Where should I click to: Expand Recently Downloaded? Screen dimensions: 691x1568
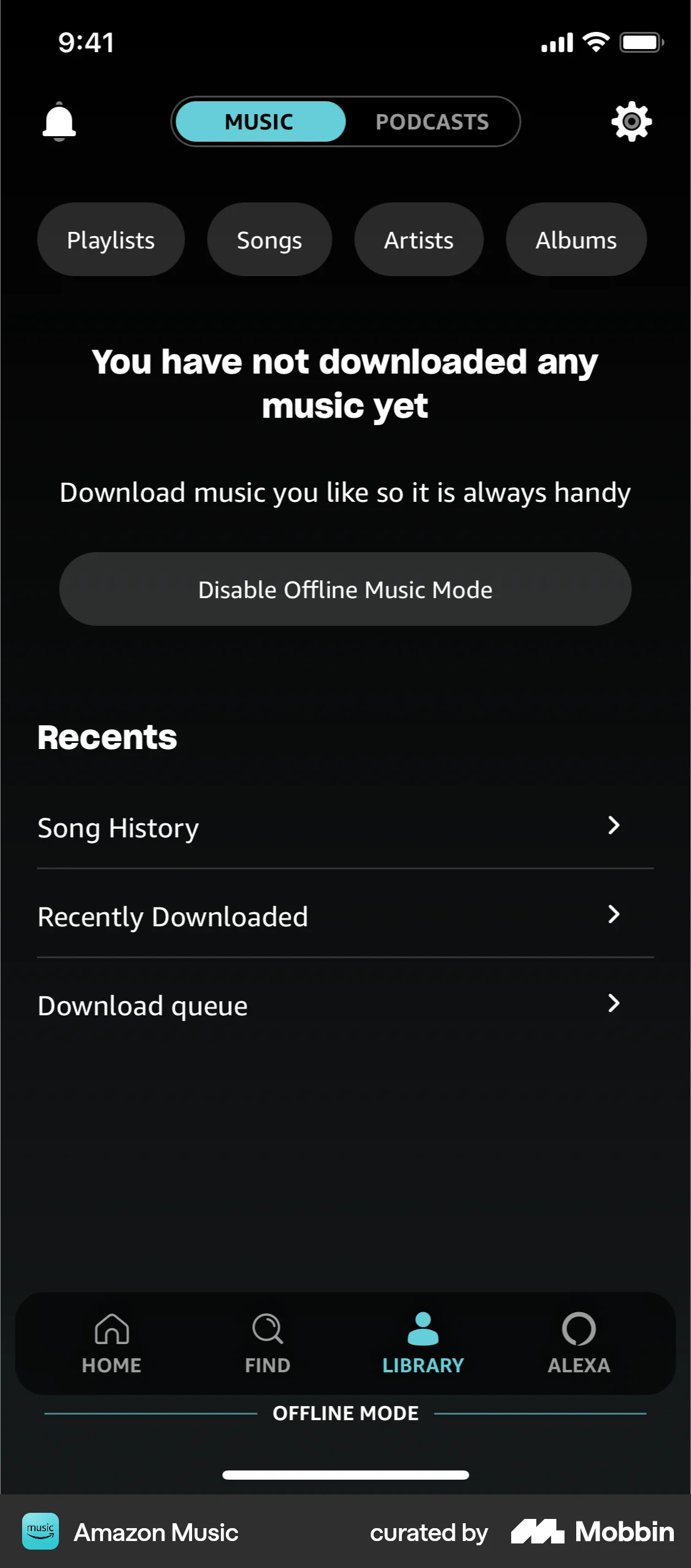pos(345,917)
